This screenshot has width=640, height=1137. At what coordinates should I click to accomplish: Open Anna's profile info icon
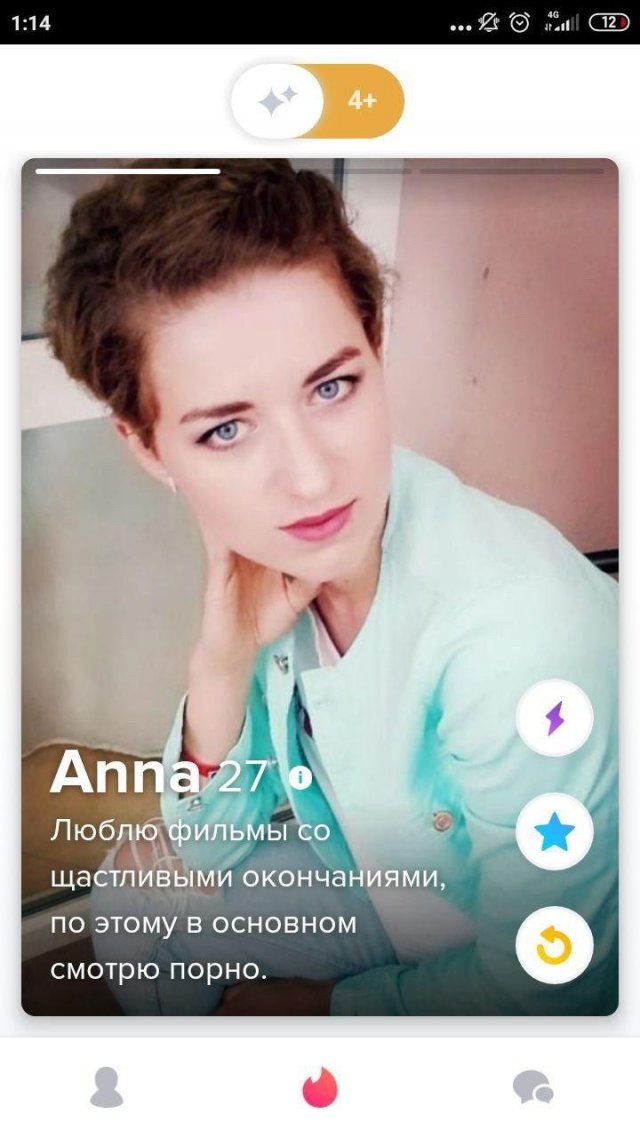click(x=300, y=776)
